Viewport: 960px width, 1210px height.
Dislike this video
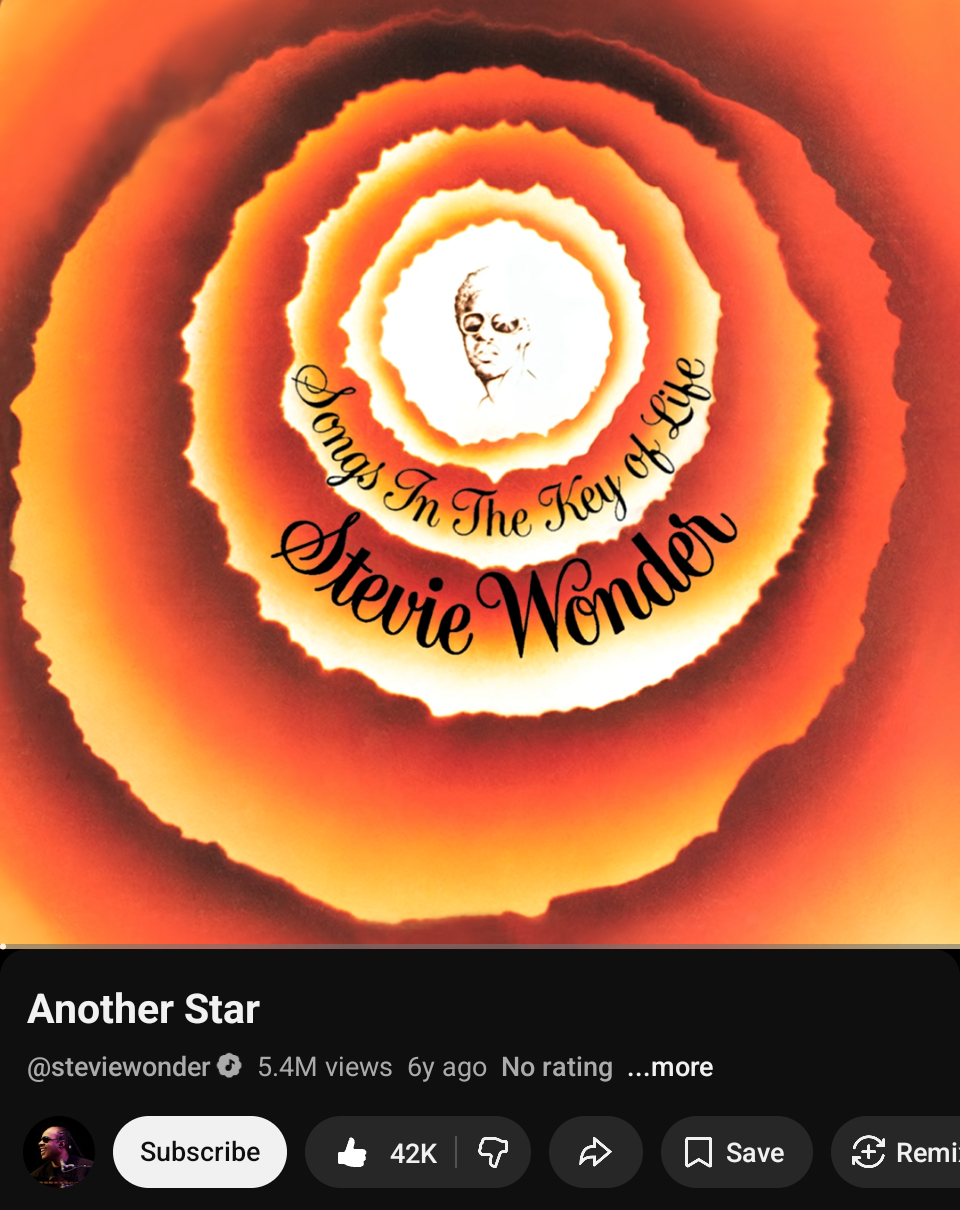(x=493, y=1153)
